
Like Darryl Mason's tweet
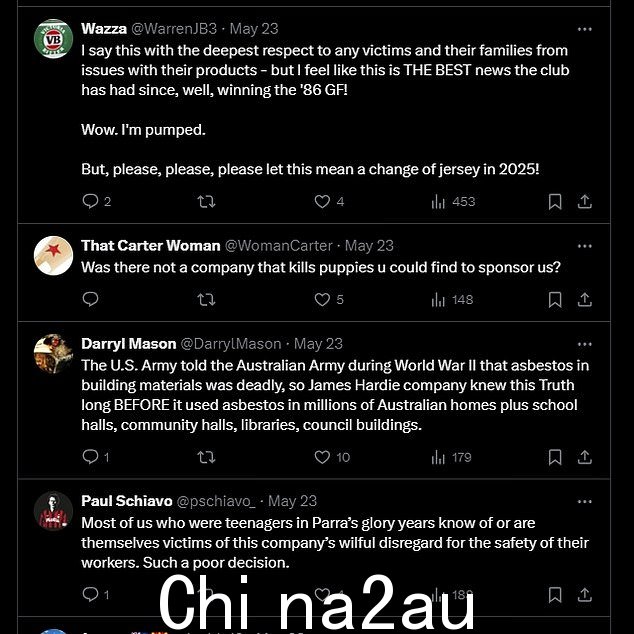(322, 457)
